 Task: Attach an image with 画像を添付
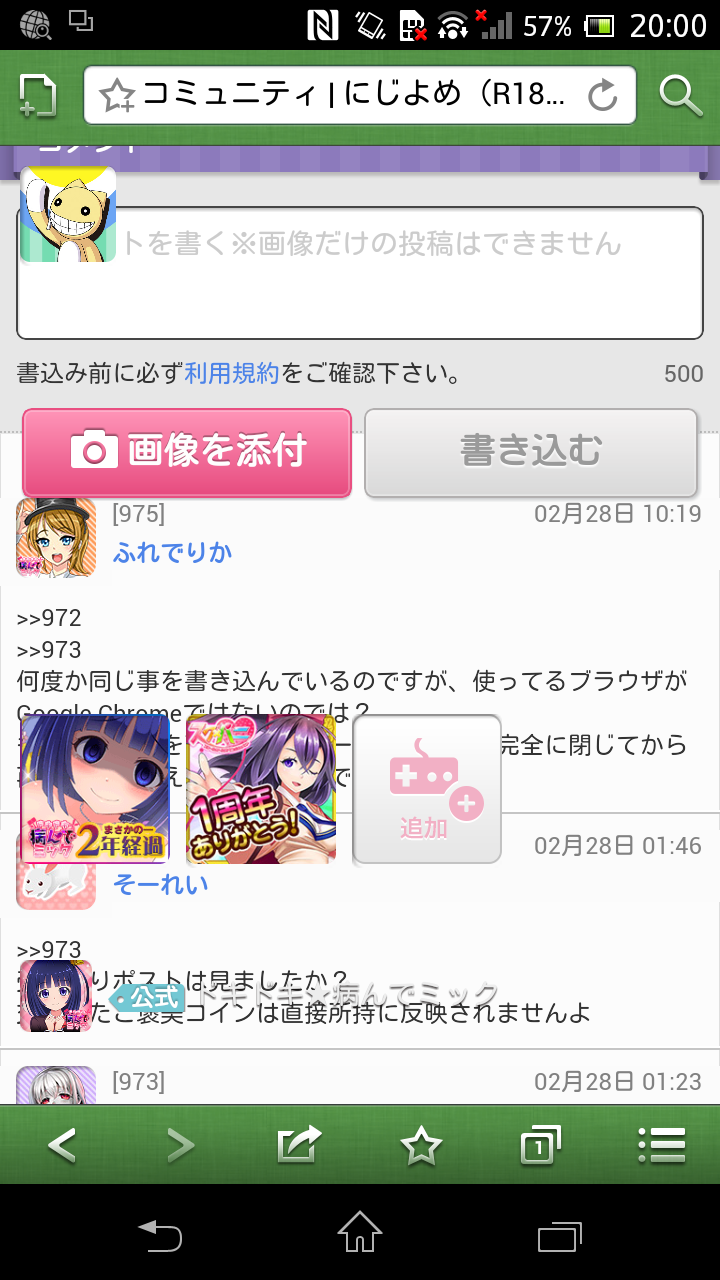(x=187, y=452)
